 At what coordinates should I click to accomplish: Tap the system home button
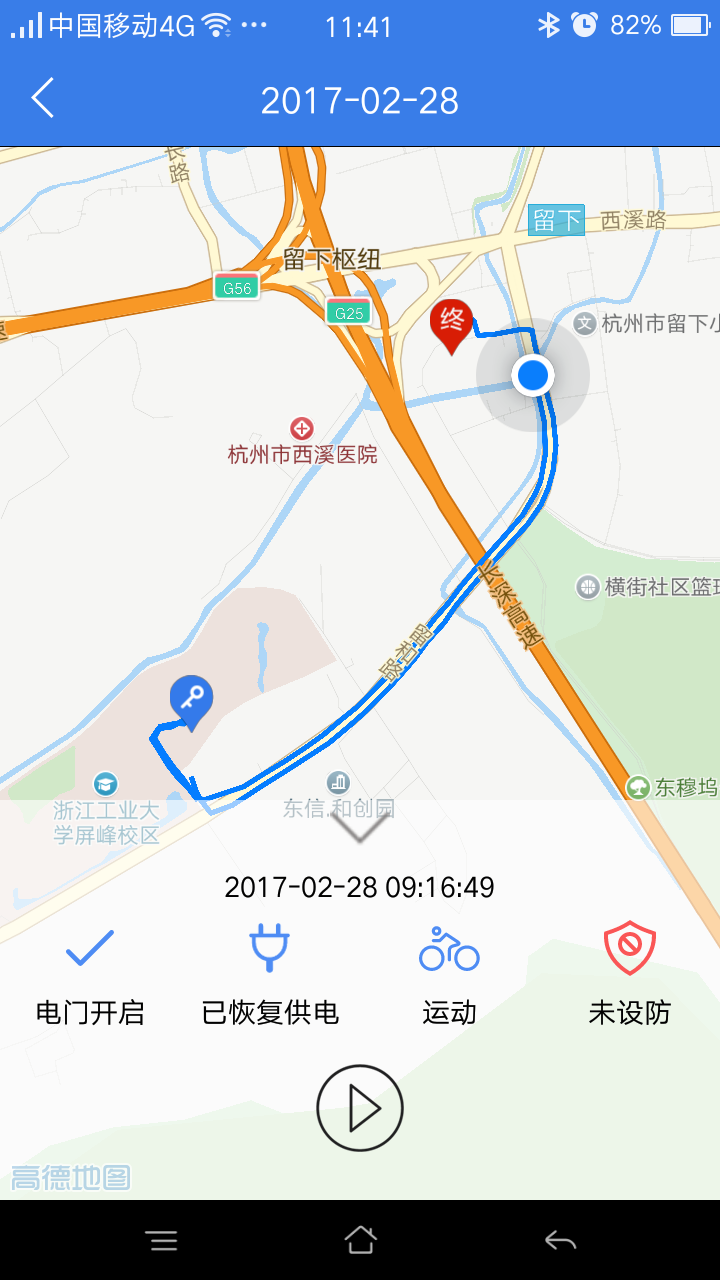(x=360, y=1240)
